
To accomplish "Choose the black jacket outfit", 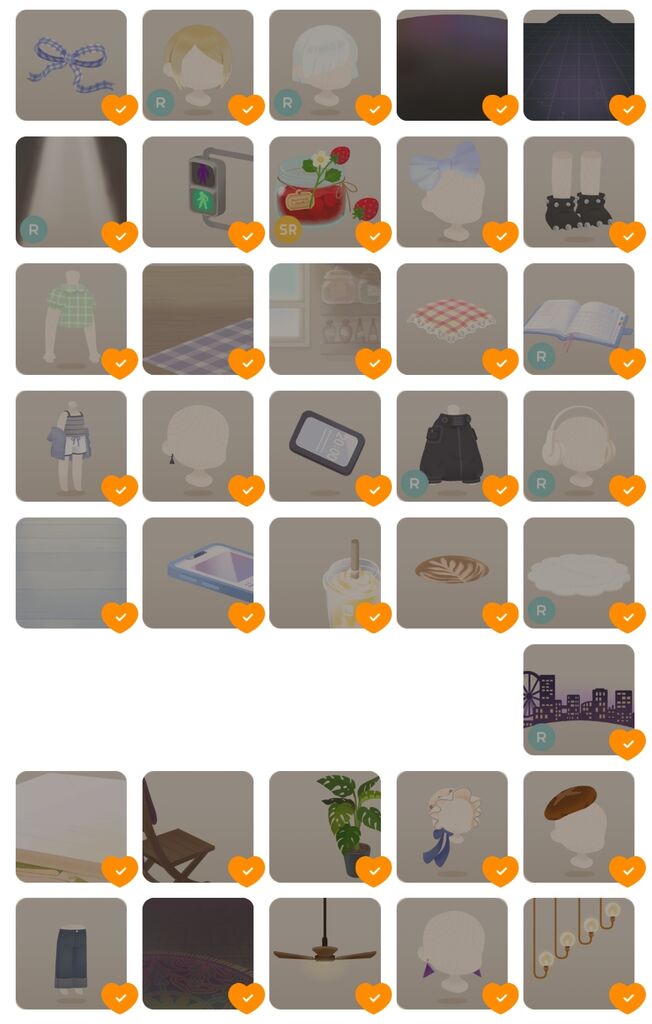I will 451,445.
